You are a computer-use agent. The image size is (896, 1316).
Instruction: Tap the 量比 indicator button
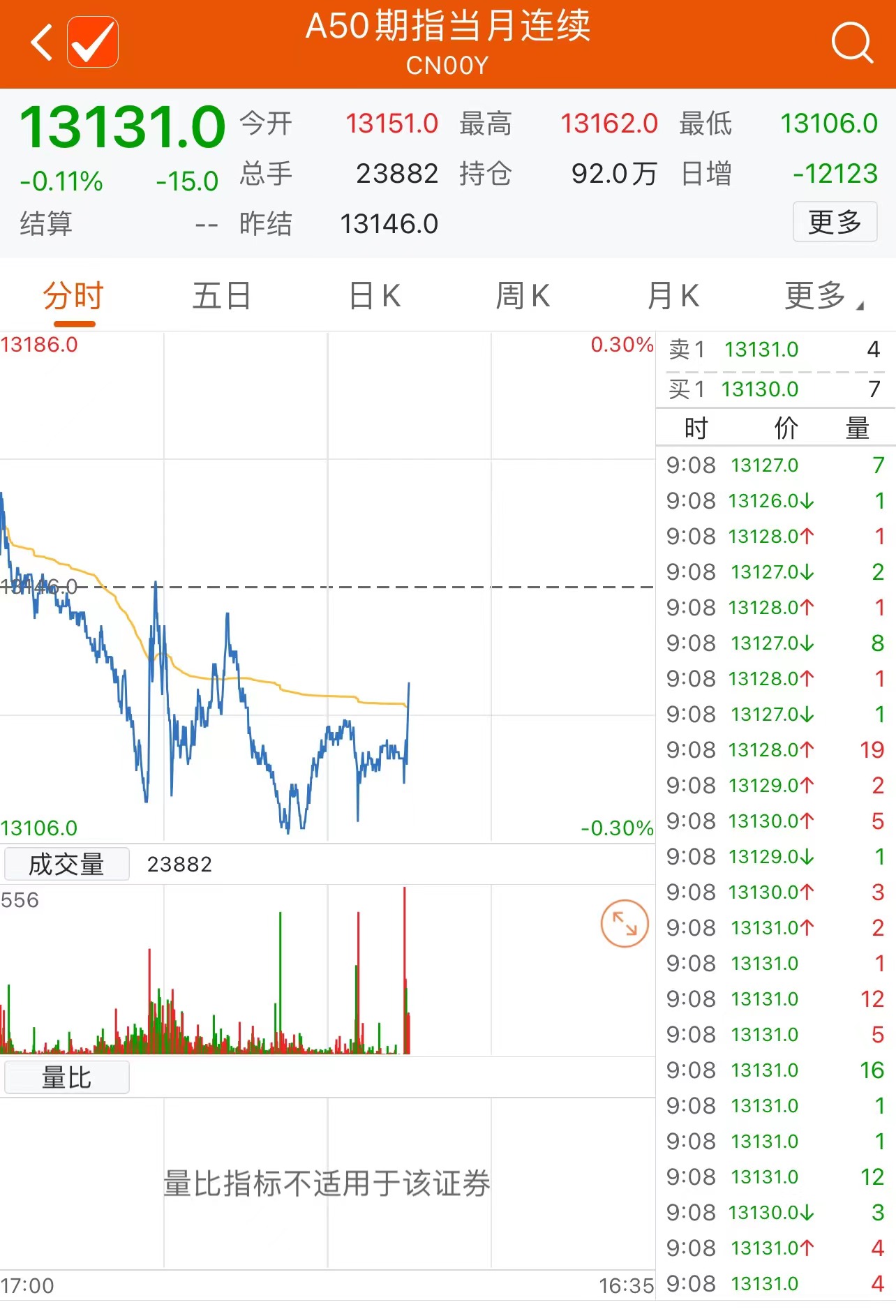point(66,1078)
